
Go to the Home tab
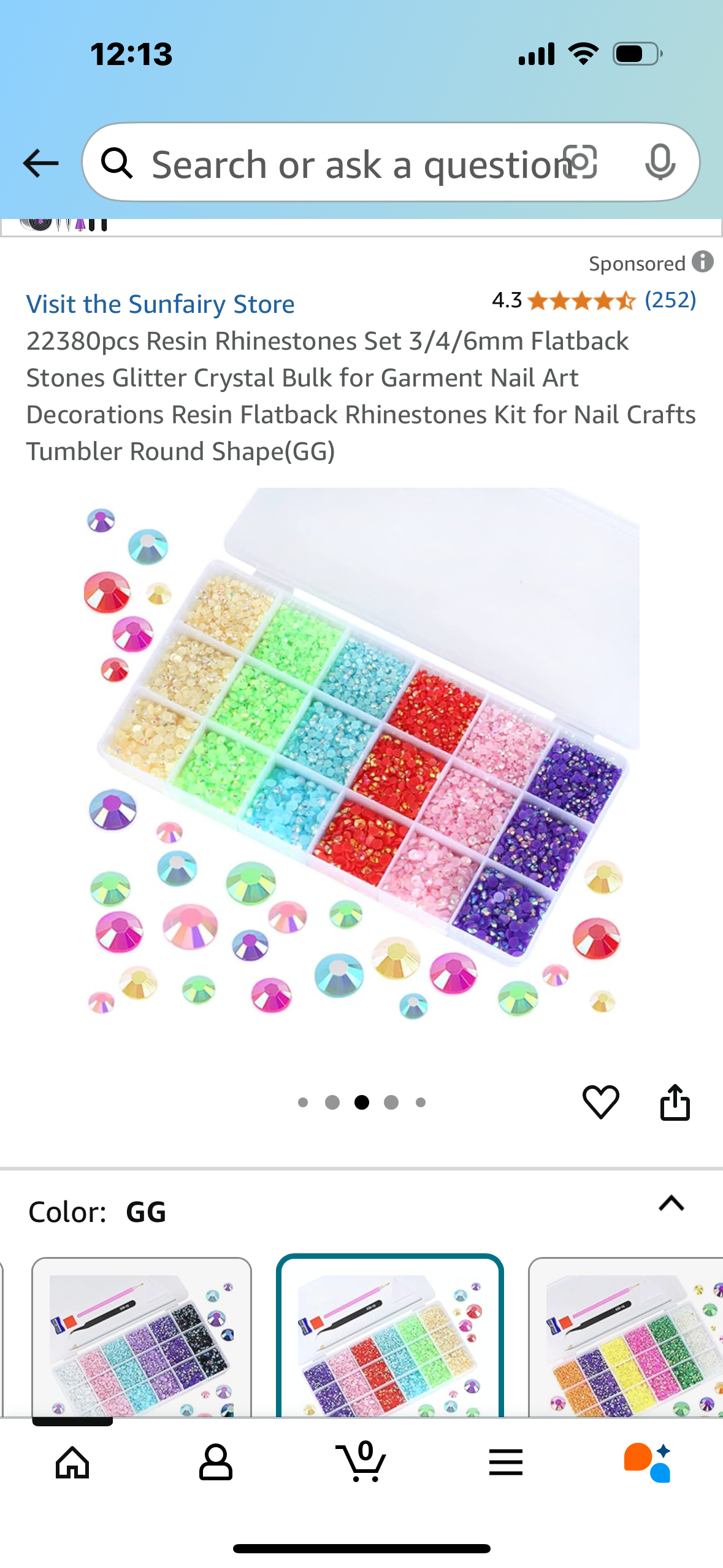[x=72, y=1462]
